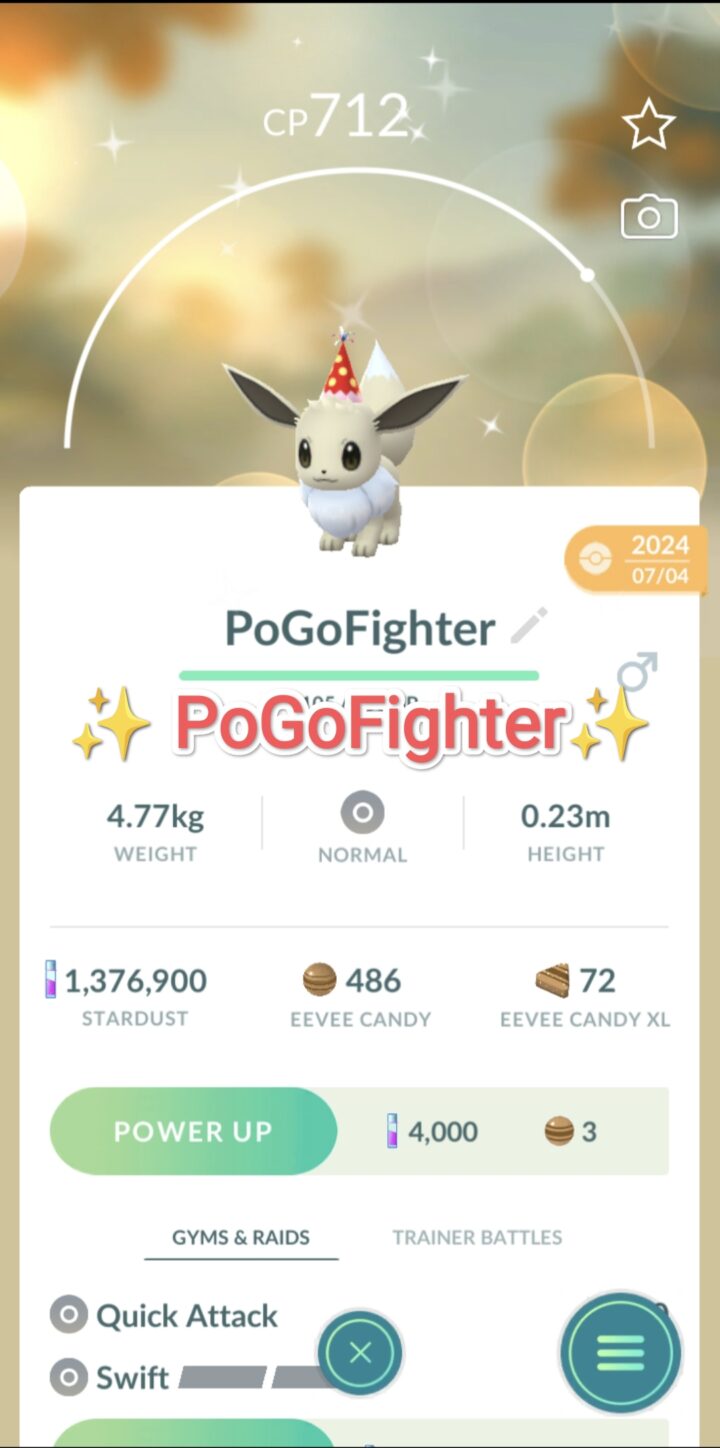This screenshot has width=720, height=1448.
Task: Open the 2024 07/04 catch date badge
Action: click(x=636, y=560)
